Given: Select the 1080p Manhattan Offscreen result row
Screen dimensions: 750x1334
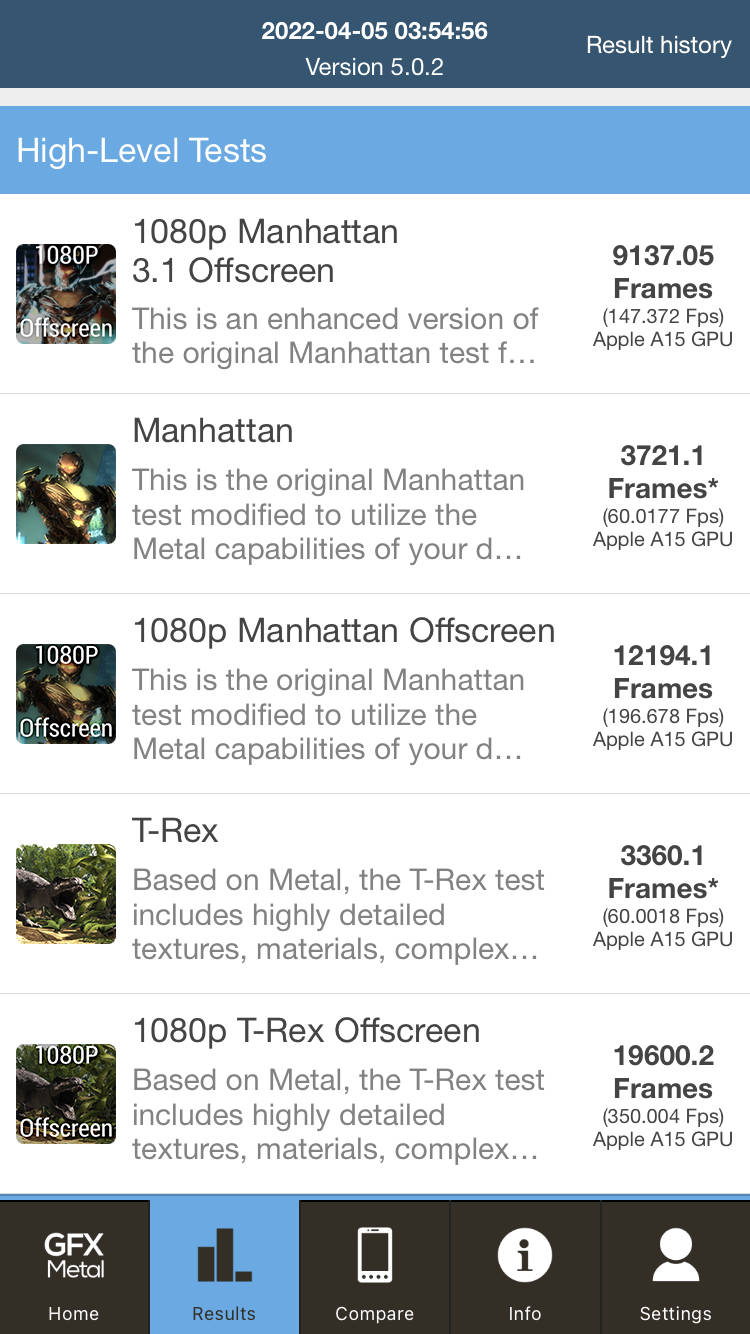Looking at the screenshot, I should pyautogui.click(x=375, y=694).
